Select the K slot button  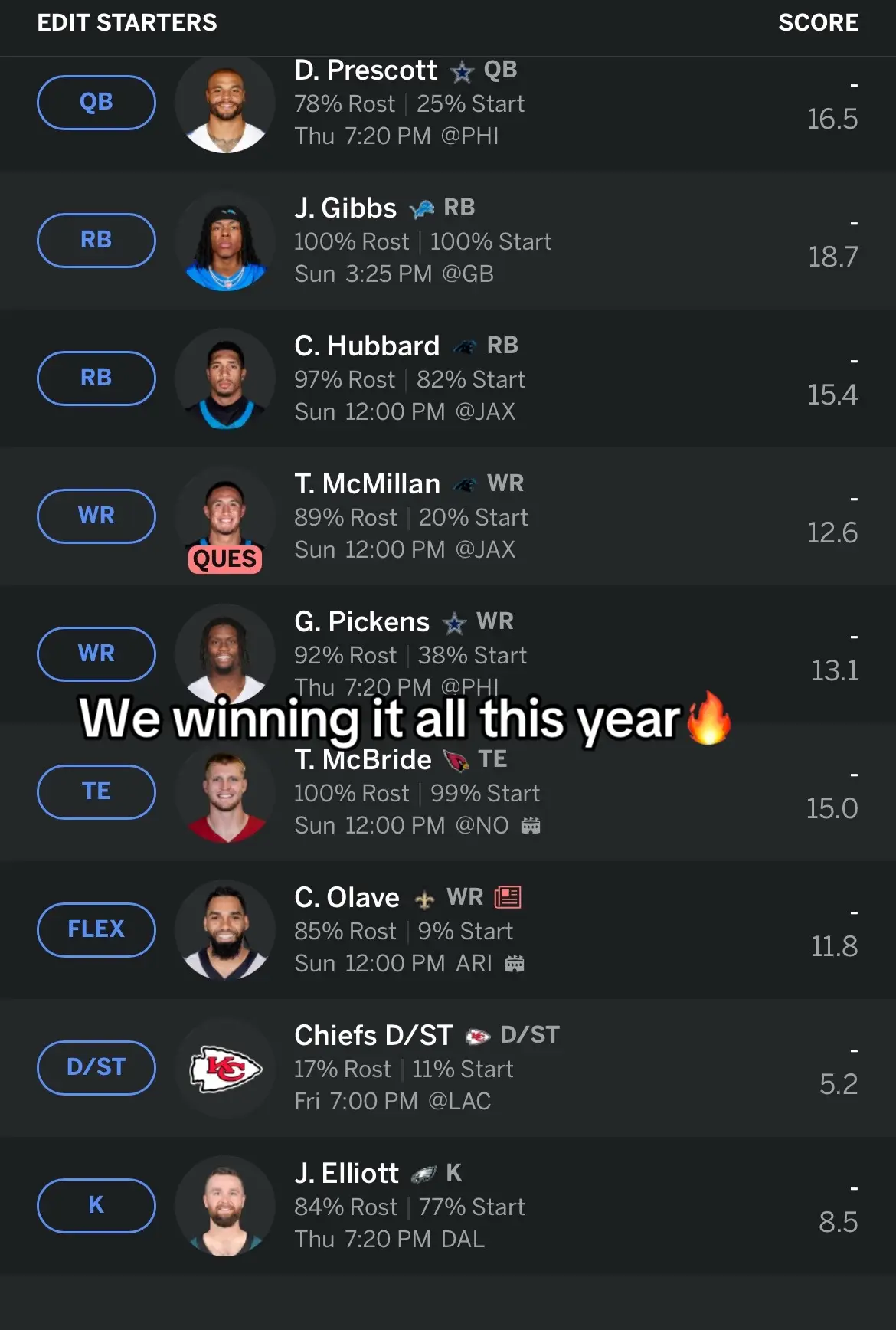point(96,1206)
